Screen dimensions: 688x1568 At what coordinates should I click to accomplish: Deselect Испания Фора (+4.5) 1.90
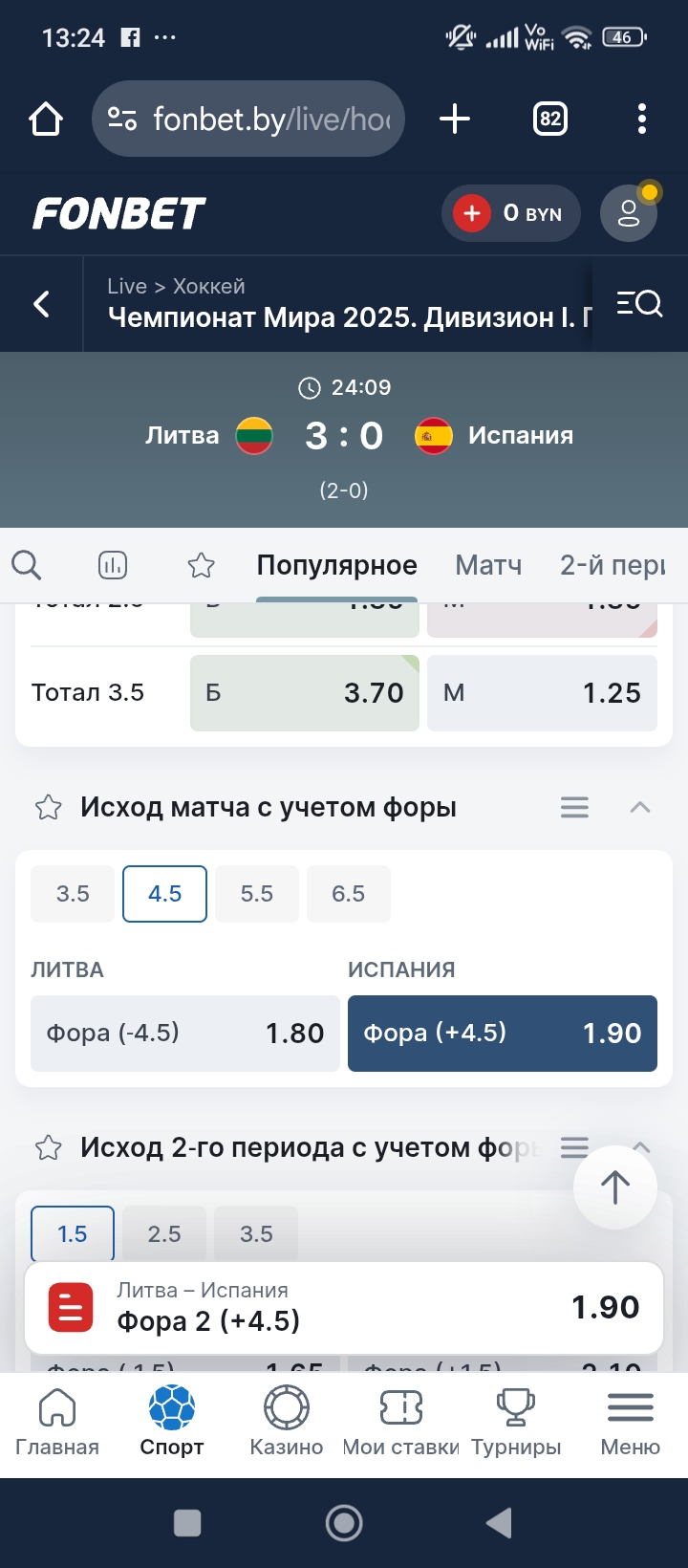coord(502,1034)
